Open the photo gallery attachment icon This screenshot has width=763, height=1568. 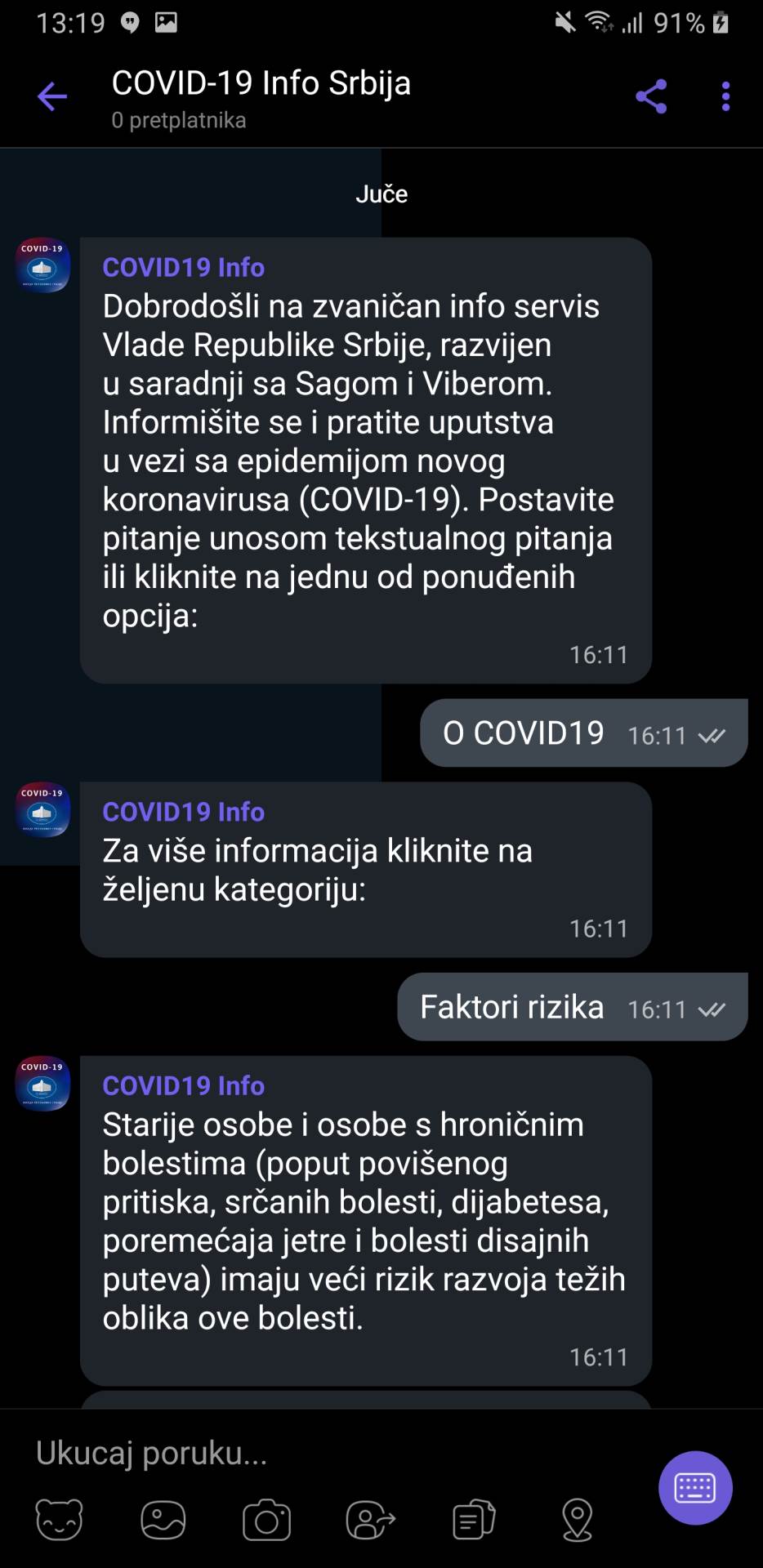(164, 1521)
